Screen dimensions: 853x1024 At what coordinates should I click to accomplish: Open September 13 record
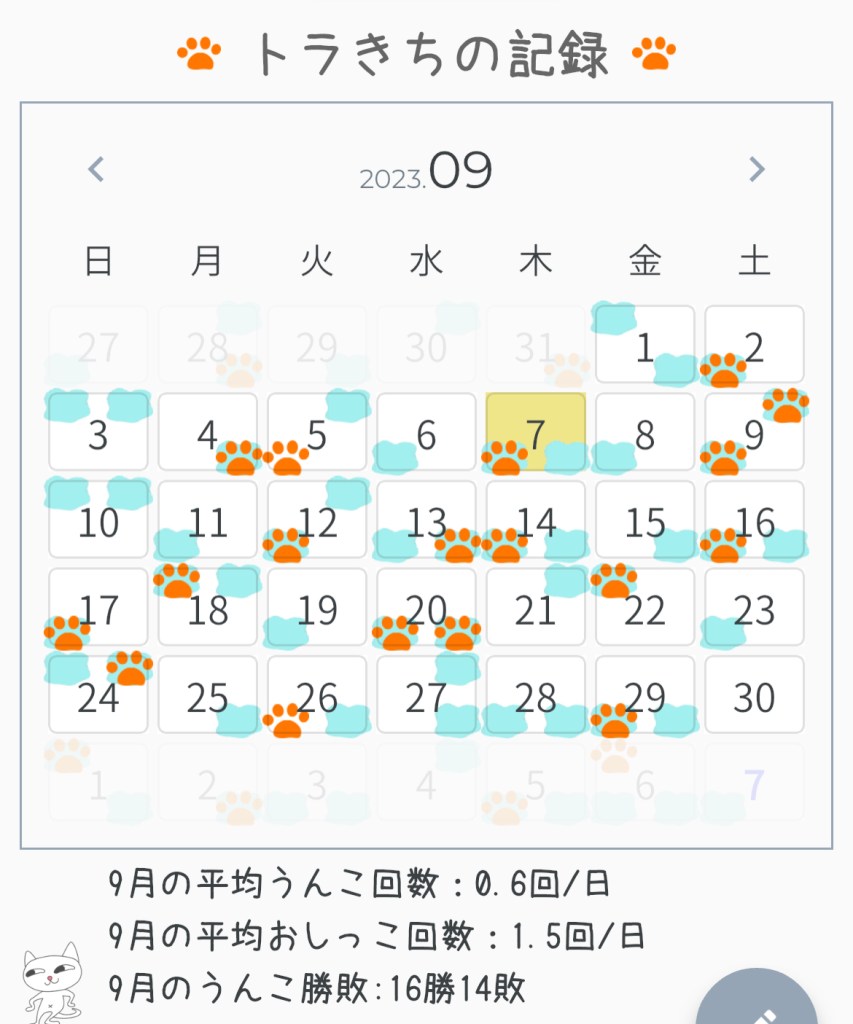tap(426, 520)
